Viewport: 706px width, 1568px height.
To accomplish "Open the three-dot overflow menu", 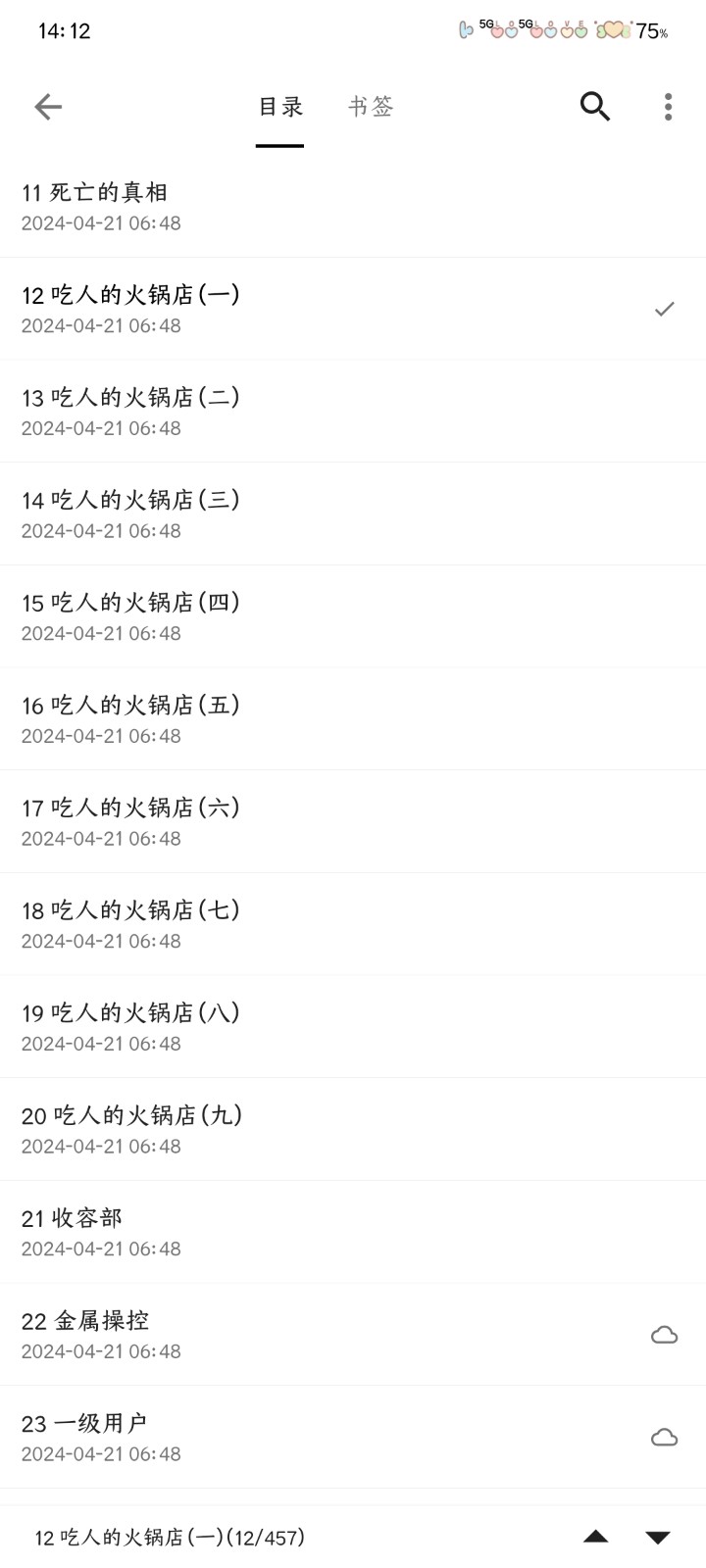I will (x=668, y=107).
